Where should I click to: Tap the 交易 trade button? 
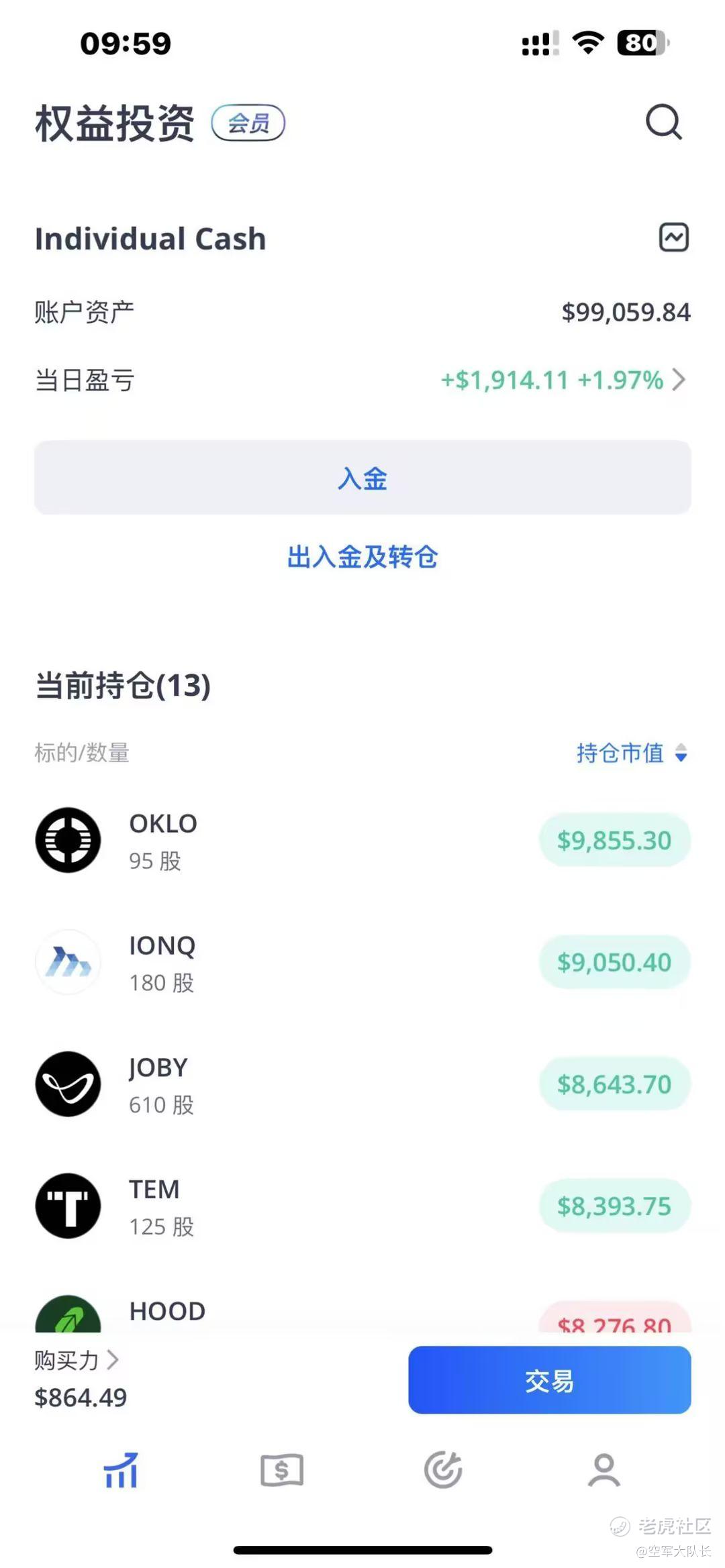pyautogui.click(x=549, y=1379)
